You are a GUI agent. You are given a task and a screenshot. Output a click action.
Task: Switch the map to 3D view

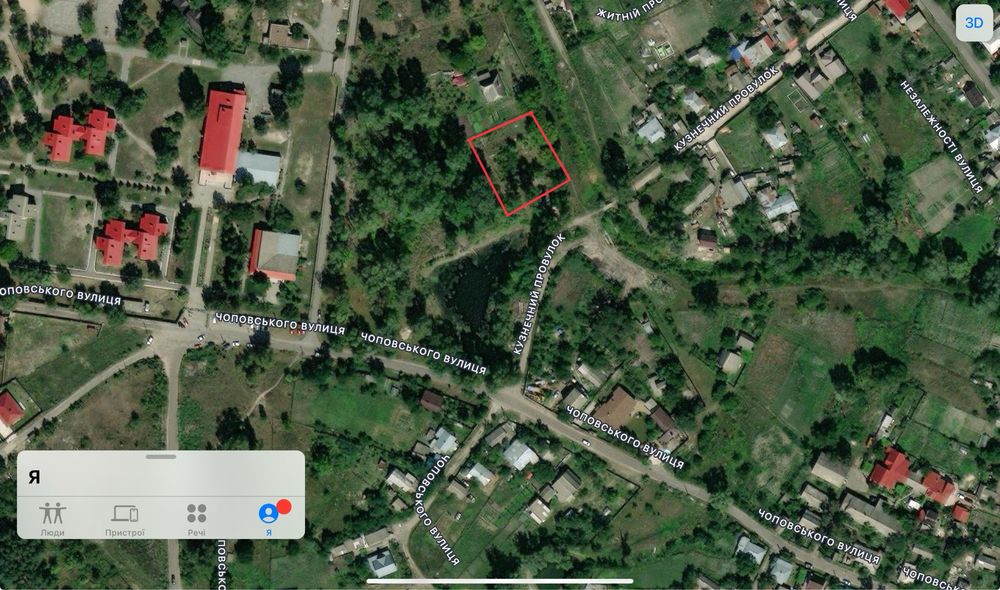point(973,23)
